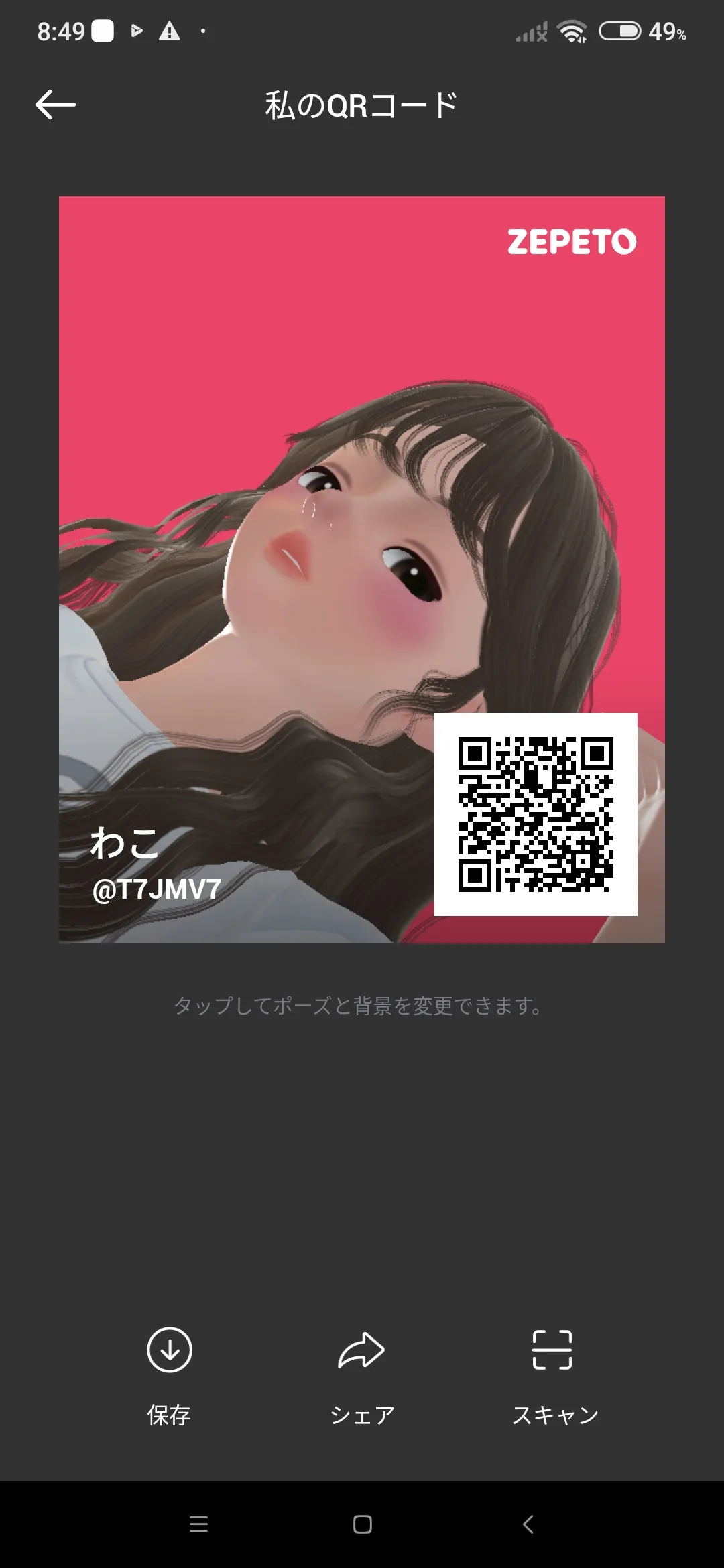This screenshot has width=724, height=1568.
Task: Share the QR code via シェア
Action: click(x=362, y=1377)
